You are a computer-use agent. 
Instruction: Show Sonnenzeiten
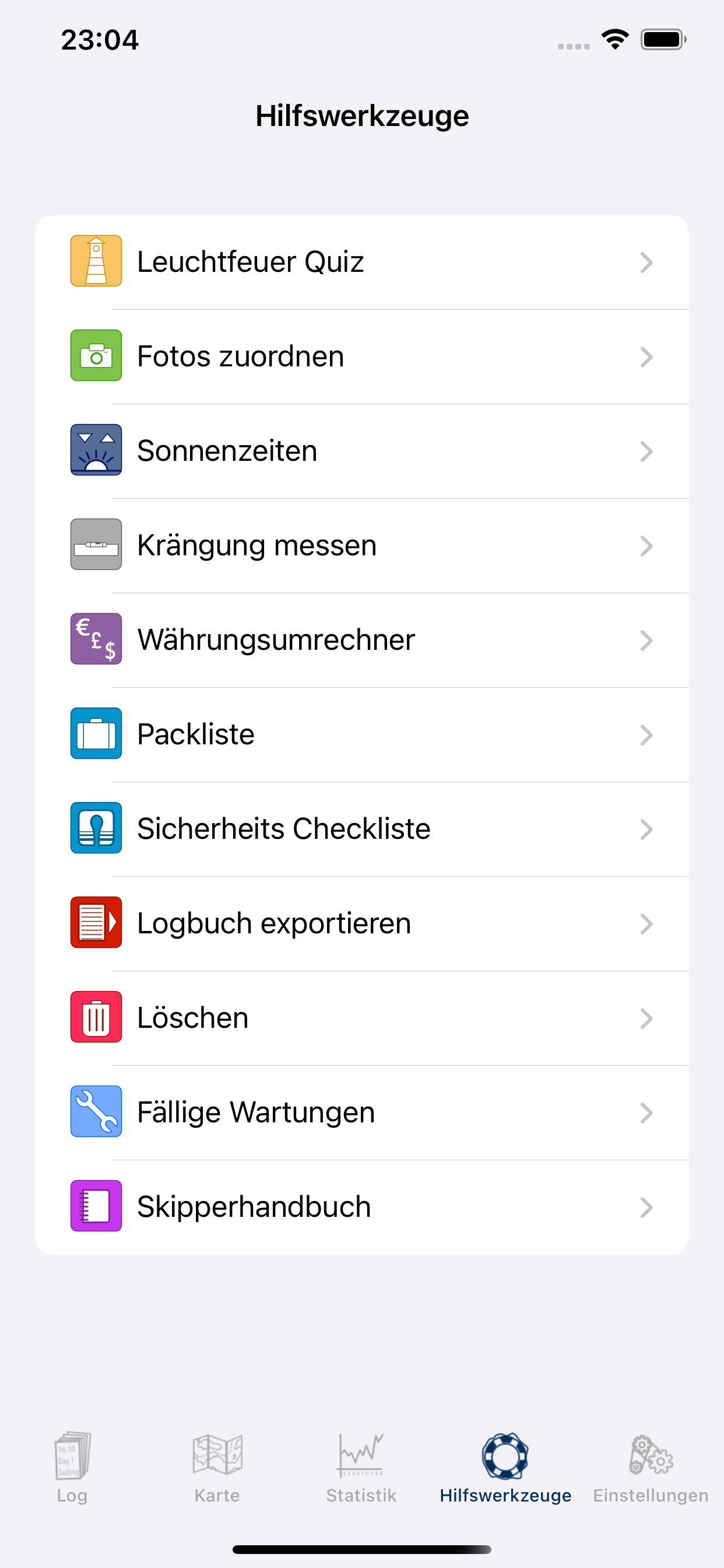click(362, 451)
